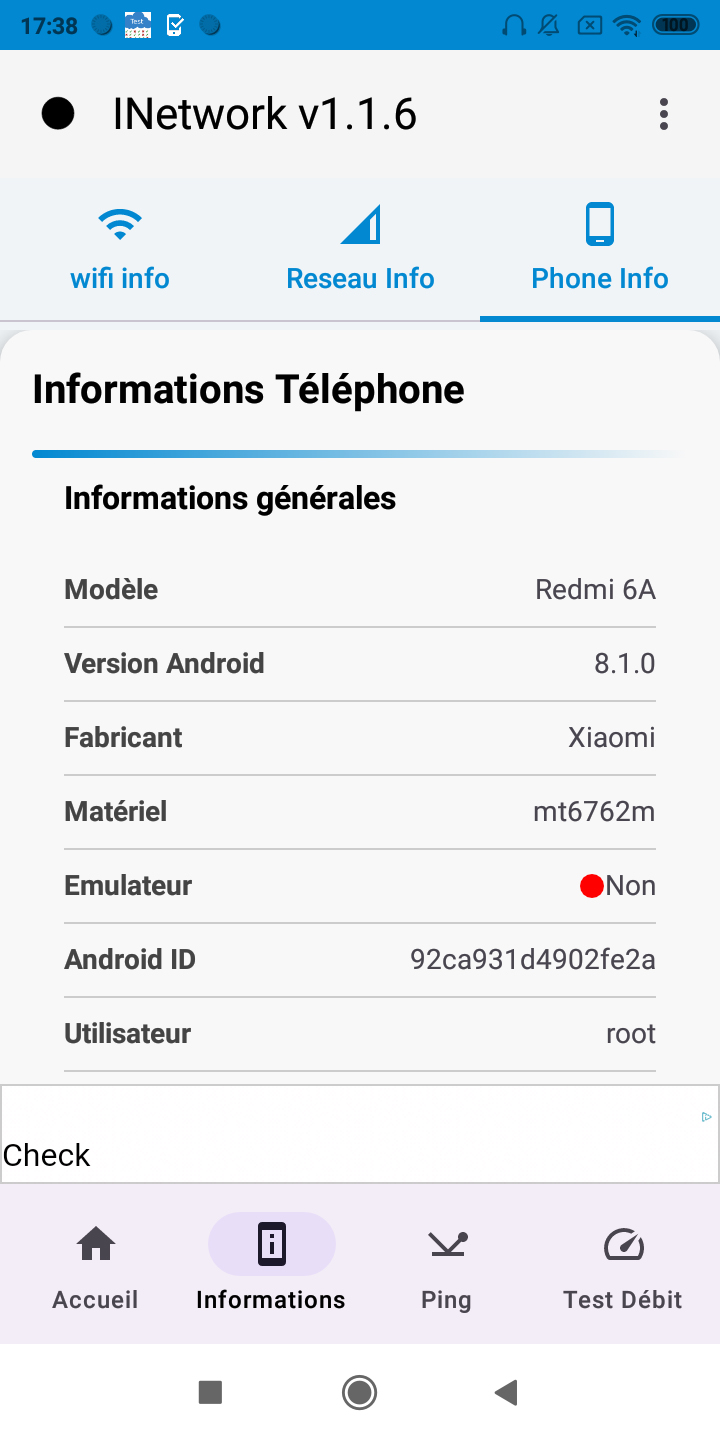
Task: Tap the muted notifications bell in status bar
Action: point(548,25)
